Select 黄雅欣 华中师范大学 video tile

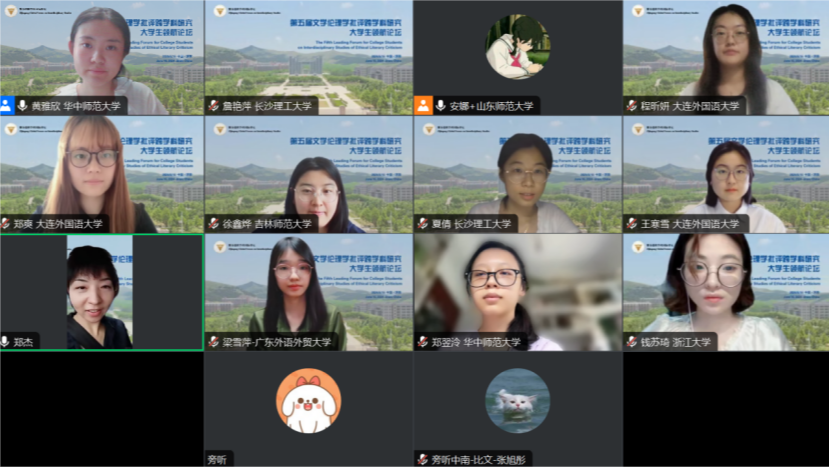pyautogui.click(x=103, y=57)
